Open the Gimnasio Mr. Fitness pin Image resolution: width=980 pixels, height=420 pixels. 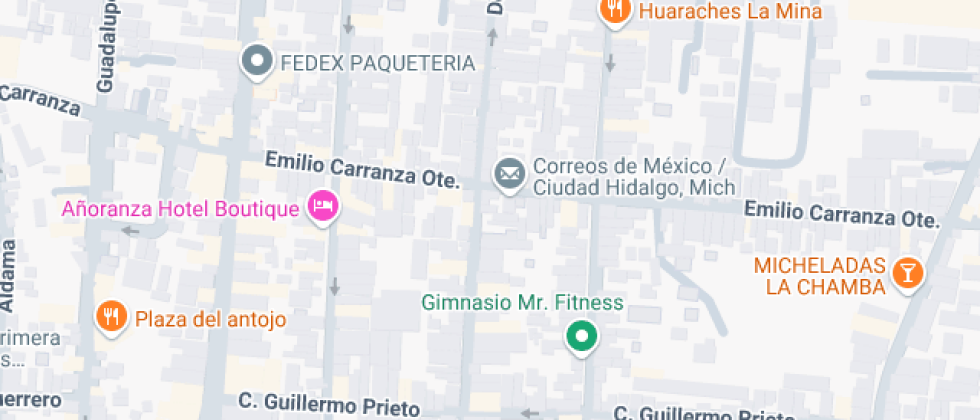[x=580, y=336]
